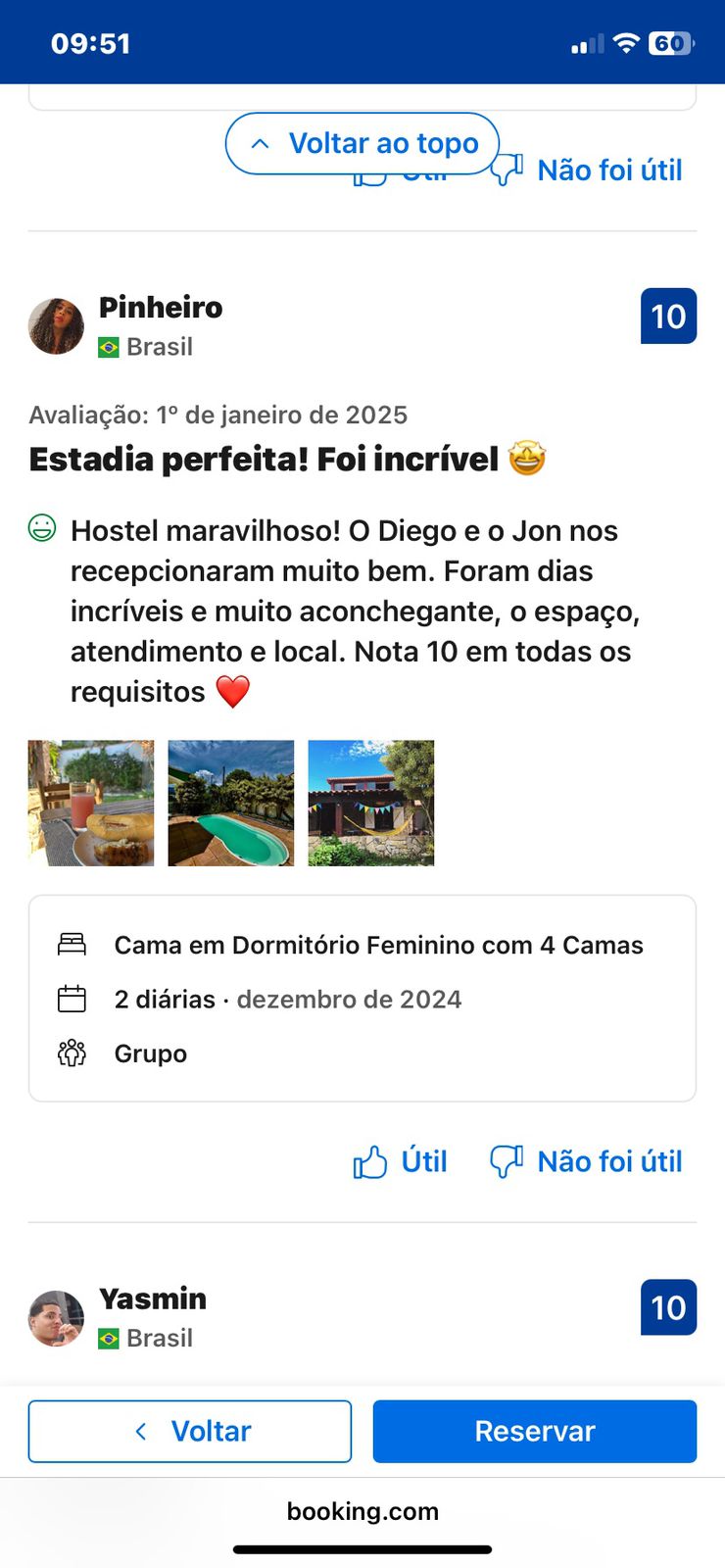Open Pinheiro's photo of the house with hammock
Image resolution: width=725 pixels, height=1568 pixels.
click(371, 803)
